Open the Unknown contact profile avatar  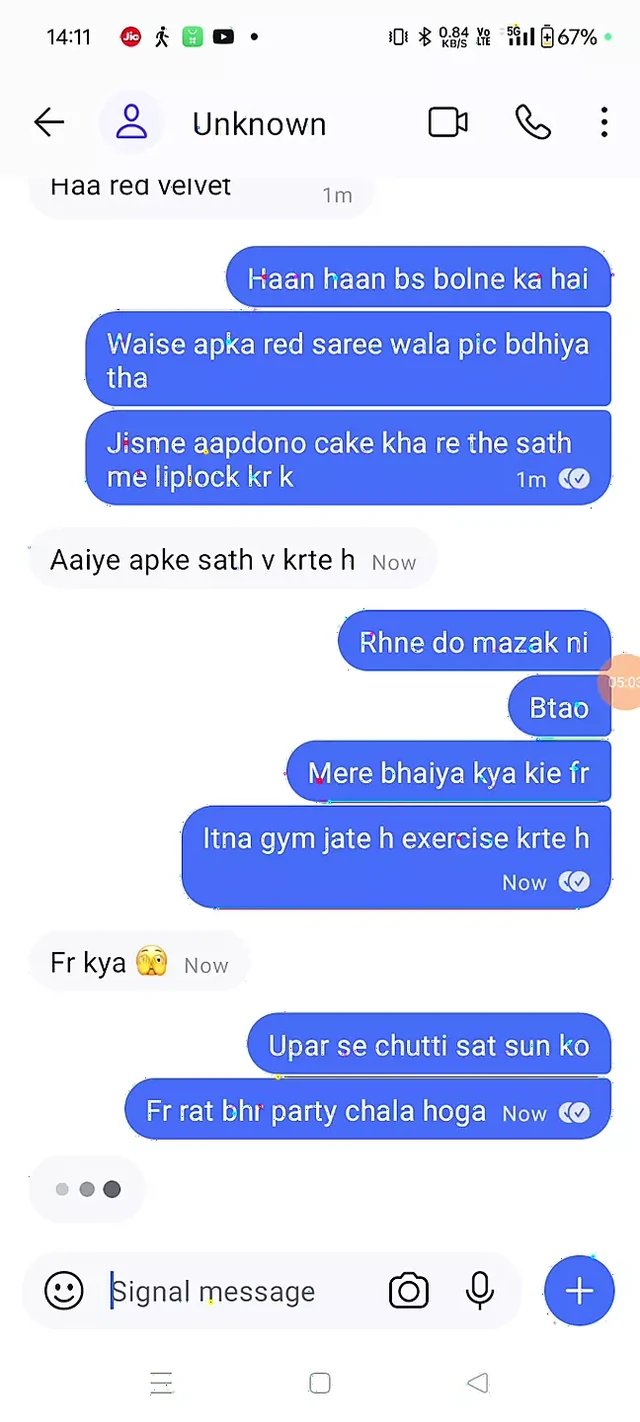pos(131,123)
